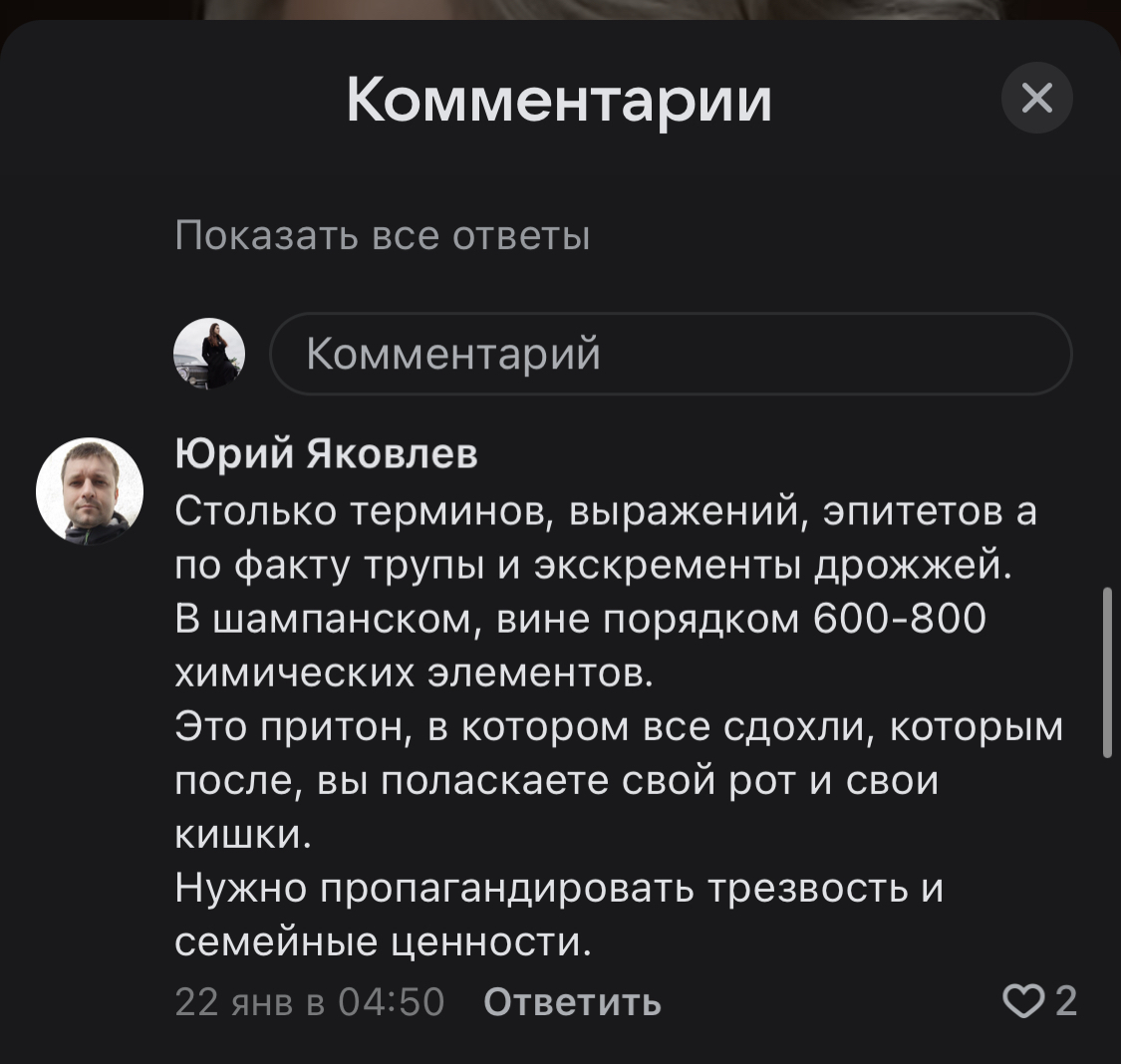
Task: Open Юрий Яковлев's profile avatar
Action: 90,491
